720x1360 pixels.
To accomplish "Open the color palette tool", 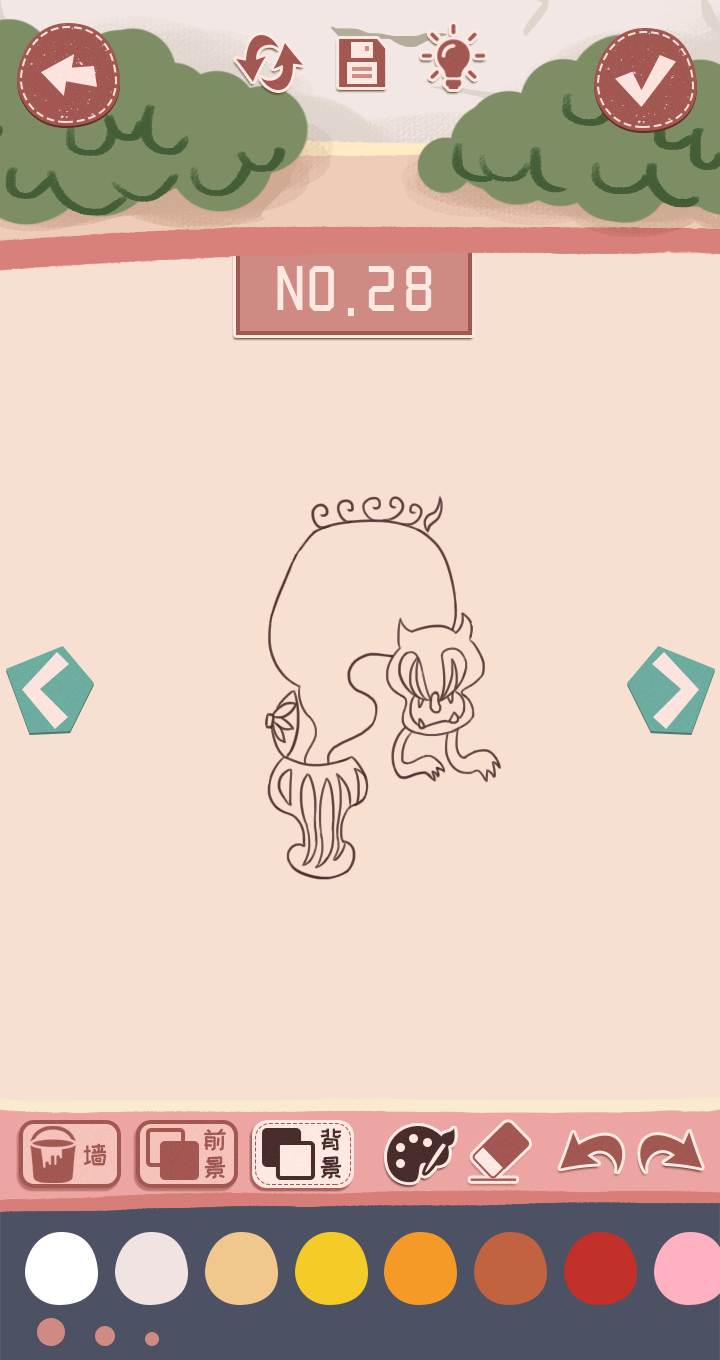I will 419,1153.
